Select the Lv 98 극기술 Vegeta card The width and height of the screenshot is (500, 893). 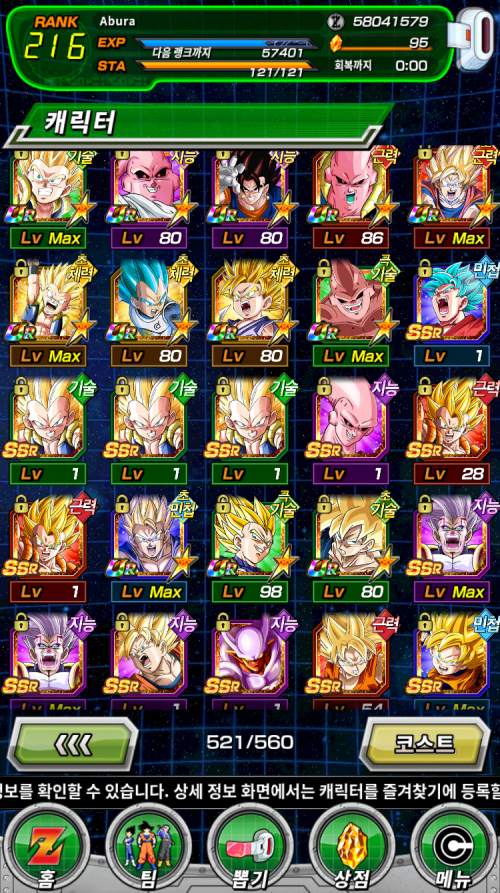250,552
